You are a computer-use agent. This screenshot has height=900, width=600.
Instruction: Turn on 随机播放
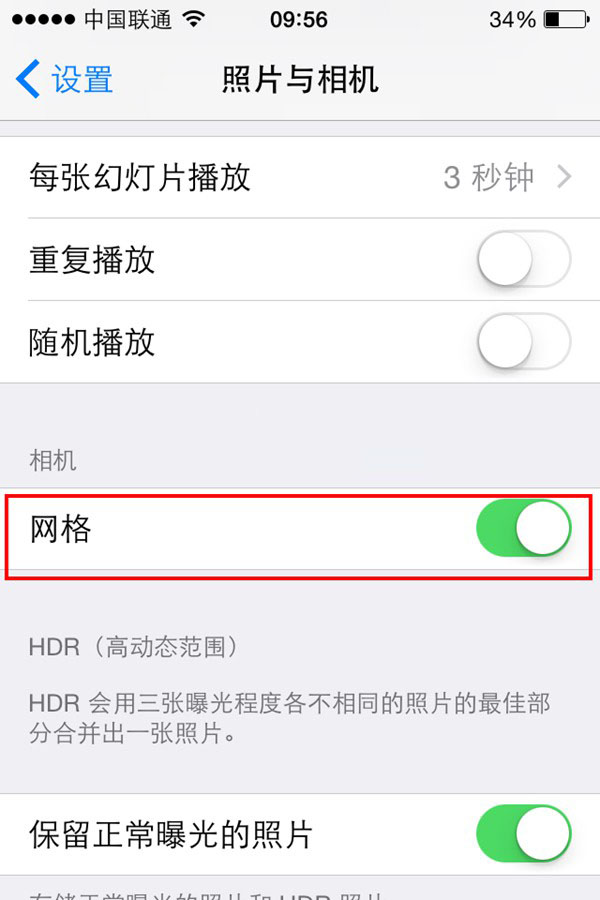click(523, 343)
